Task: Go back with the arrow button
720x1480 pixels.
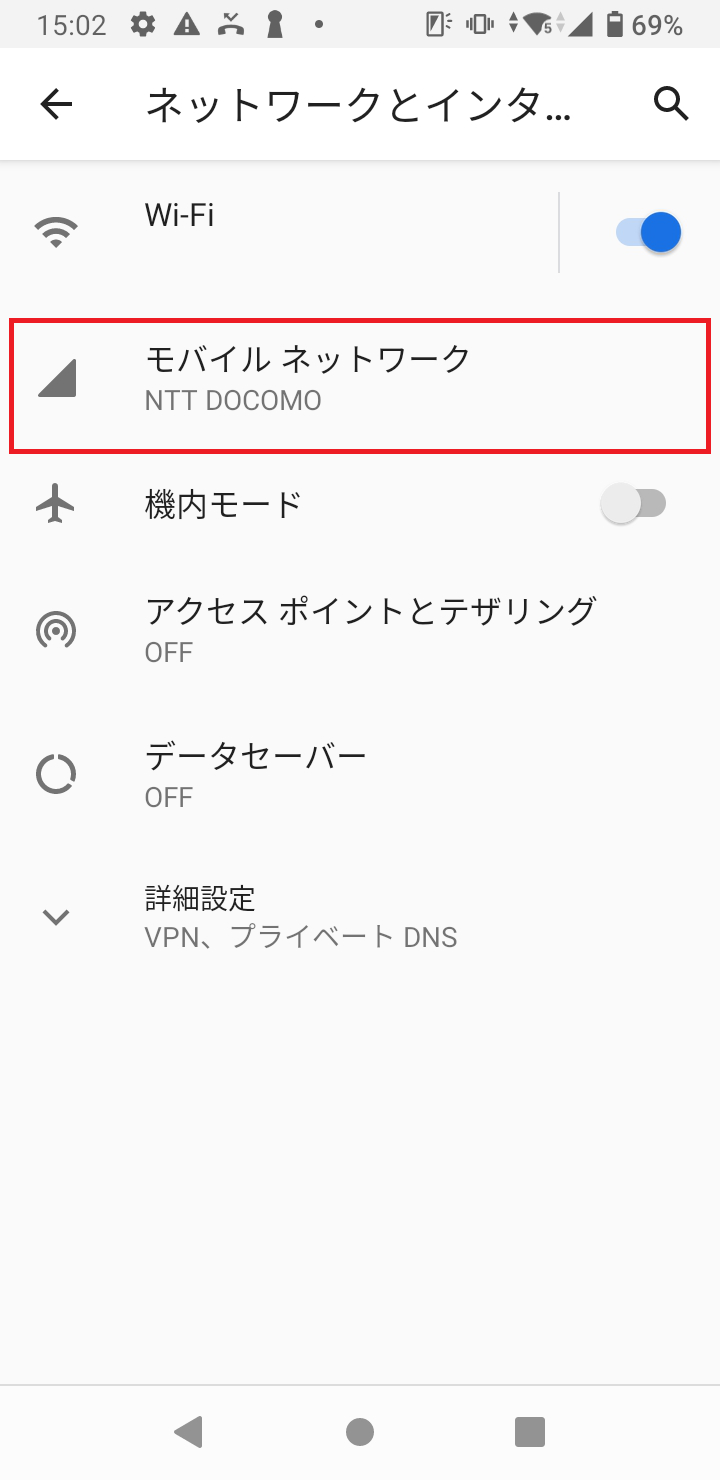Action: point(56,103)
